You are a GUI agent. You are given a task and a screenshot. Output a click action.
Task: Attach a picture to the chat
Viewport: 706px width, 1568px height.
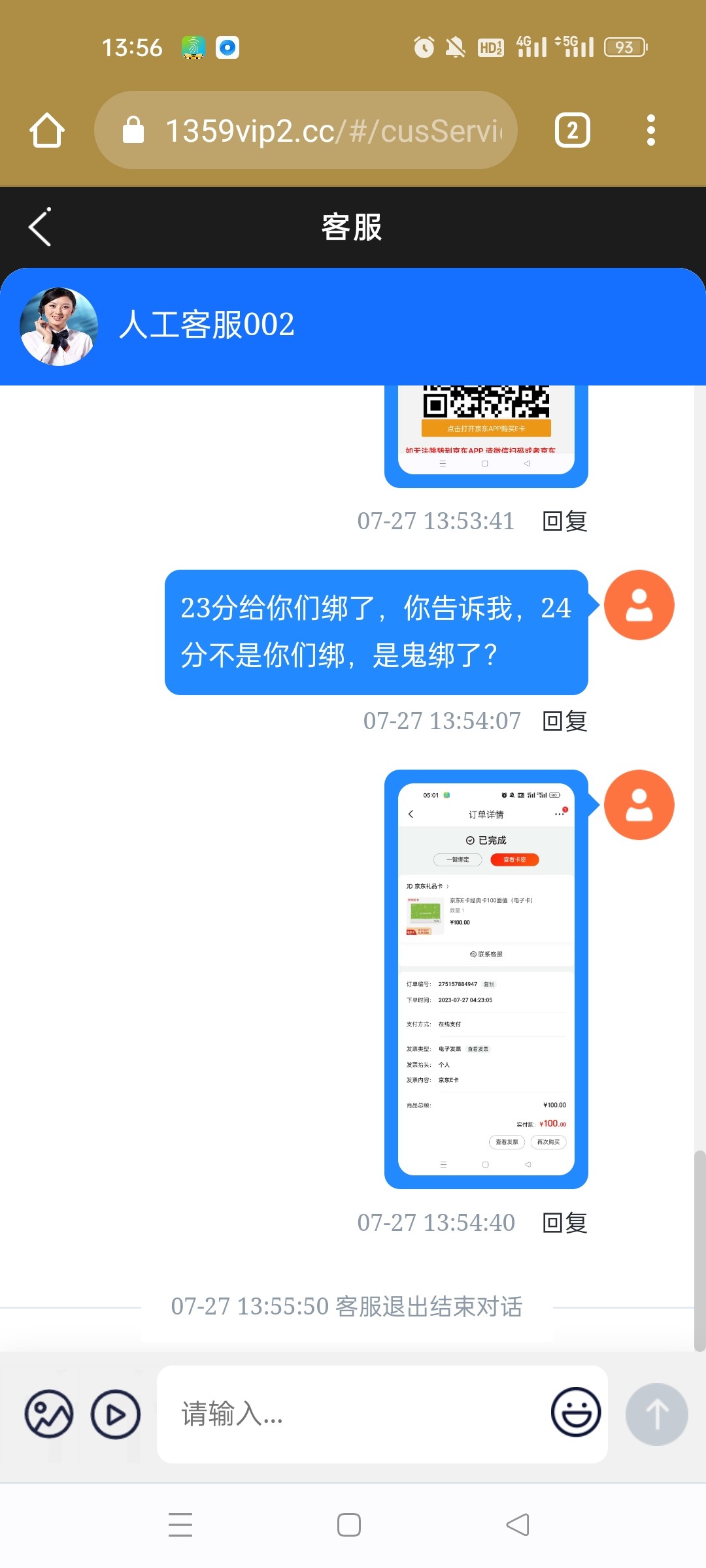(49, 1414)
